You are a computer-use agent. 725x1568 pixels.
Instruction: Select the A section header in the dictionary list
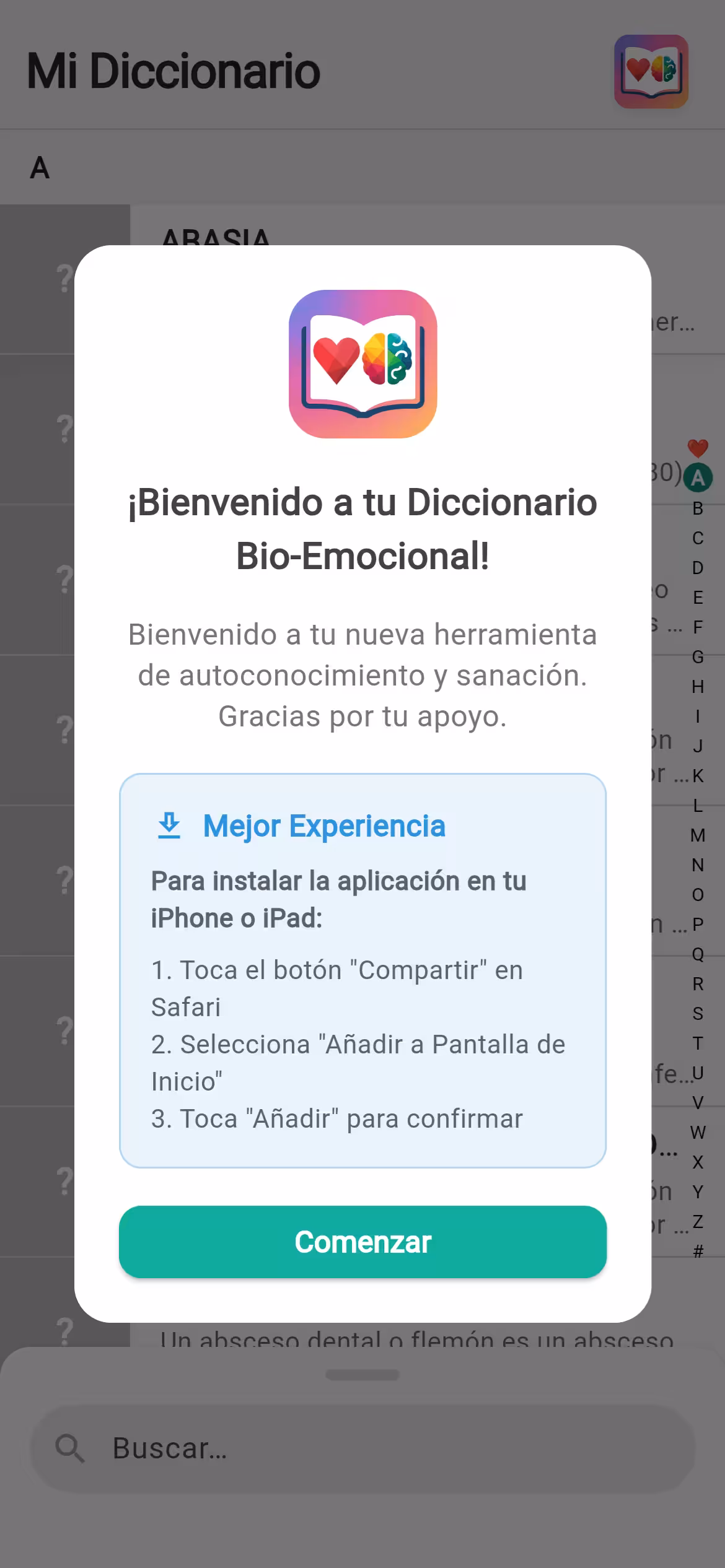coord(39,165)
